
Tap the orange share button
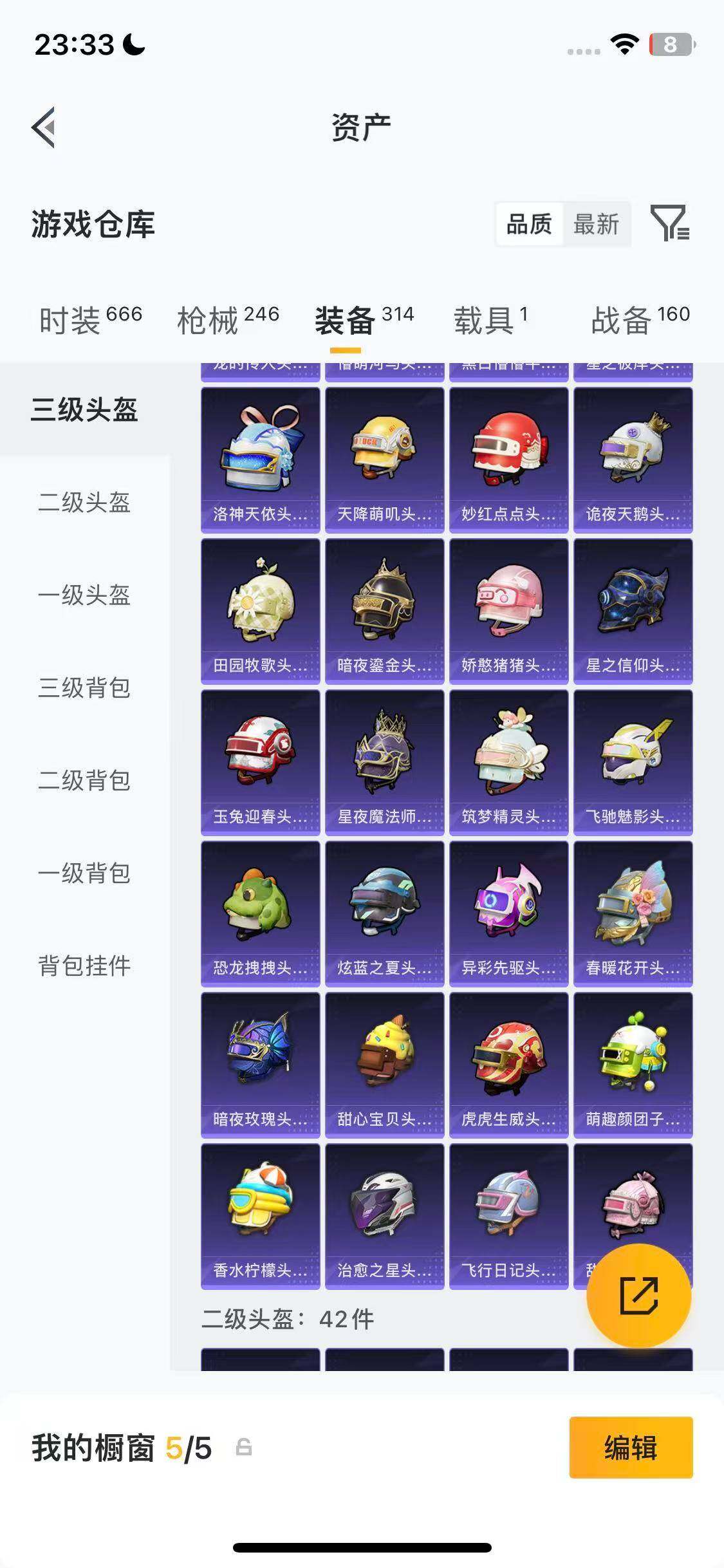(639, 1296)
